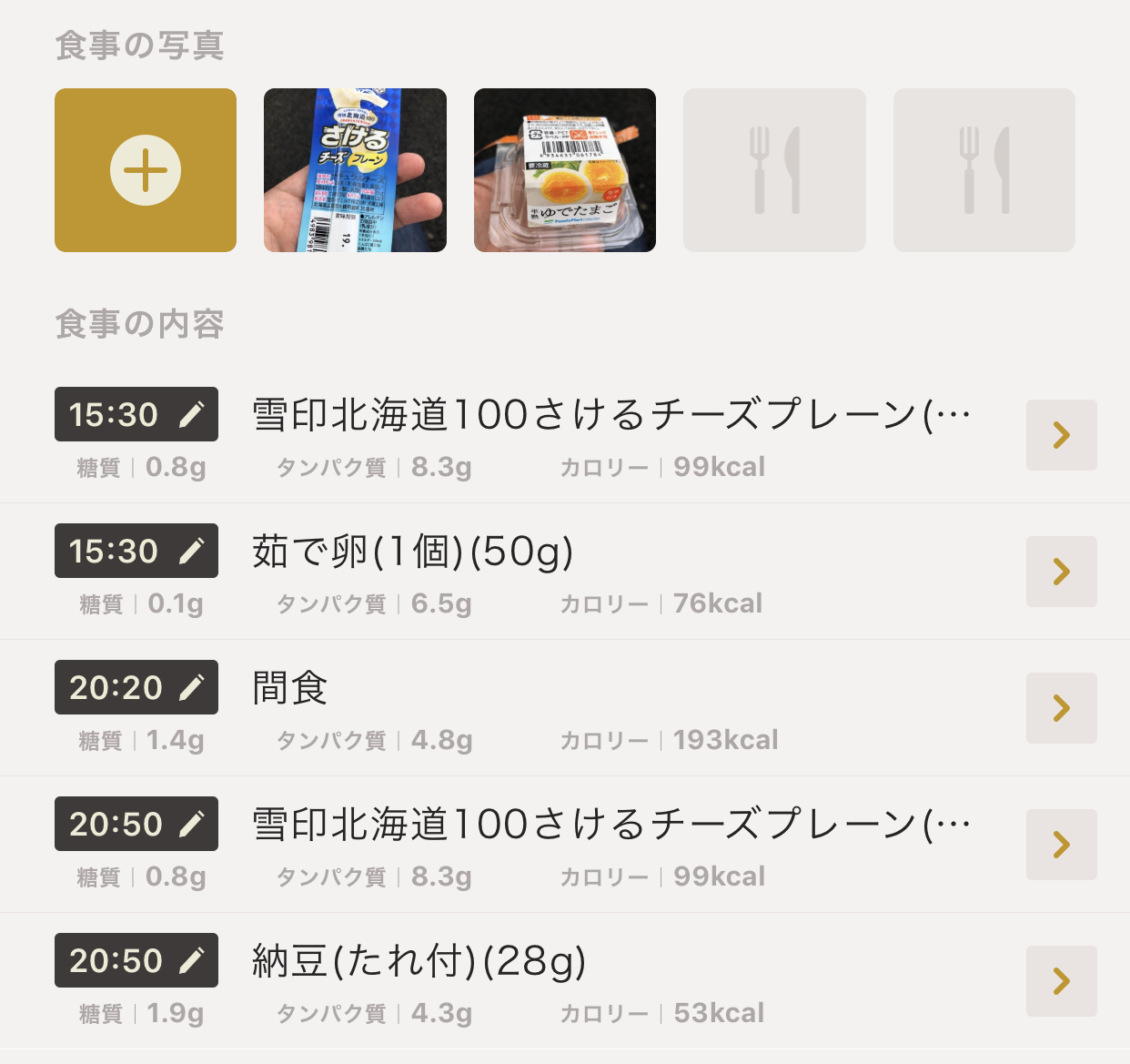Select the arrow for 20:50 さけるチーズ
This screenshot has width=1130, height=1064.
(1061, 845)
